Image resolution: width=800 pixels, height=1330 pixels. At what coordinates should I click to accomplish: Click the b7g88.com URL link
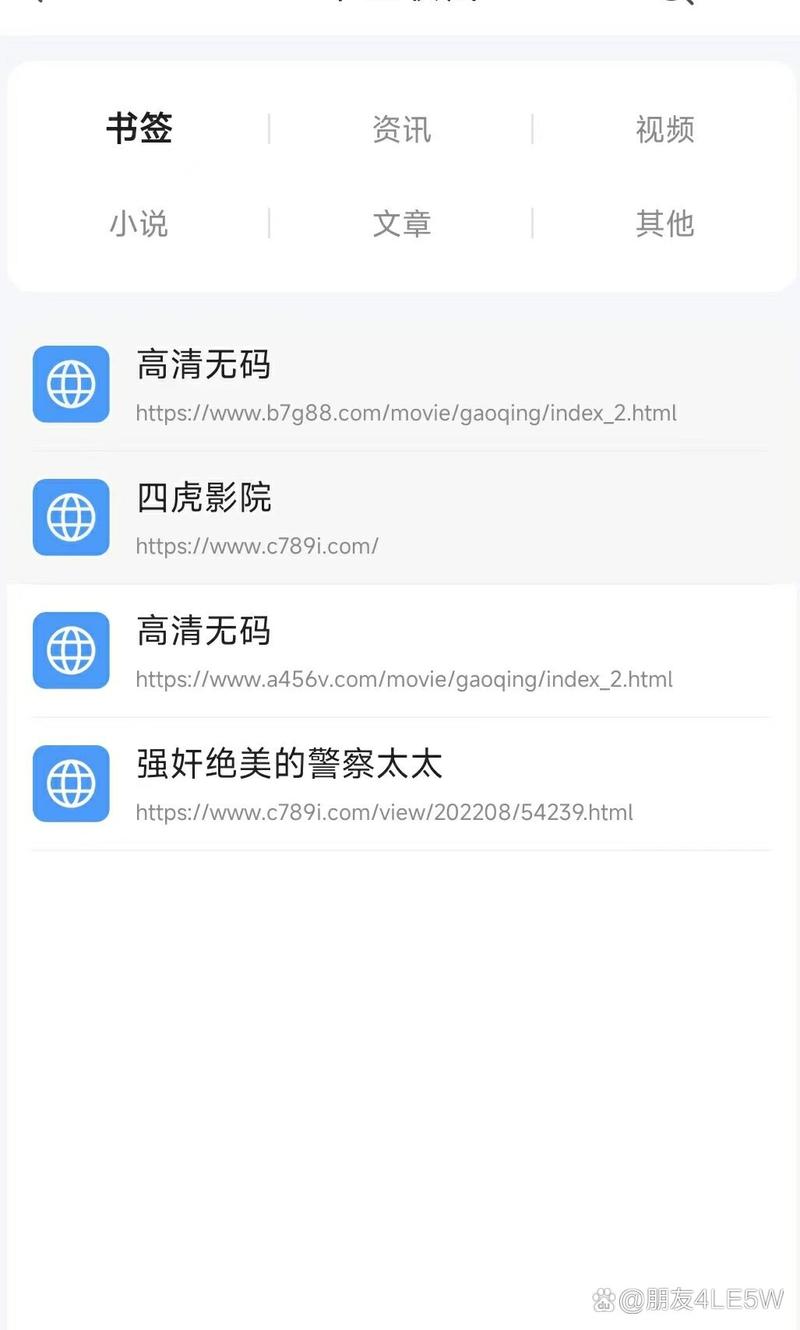click(x=406, y=413)
